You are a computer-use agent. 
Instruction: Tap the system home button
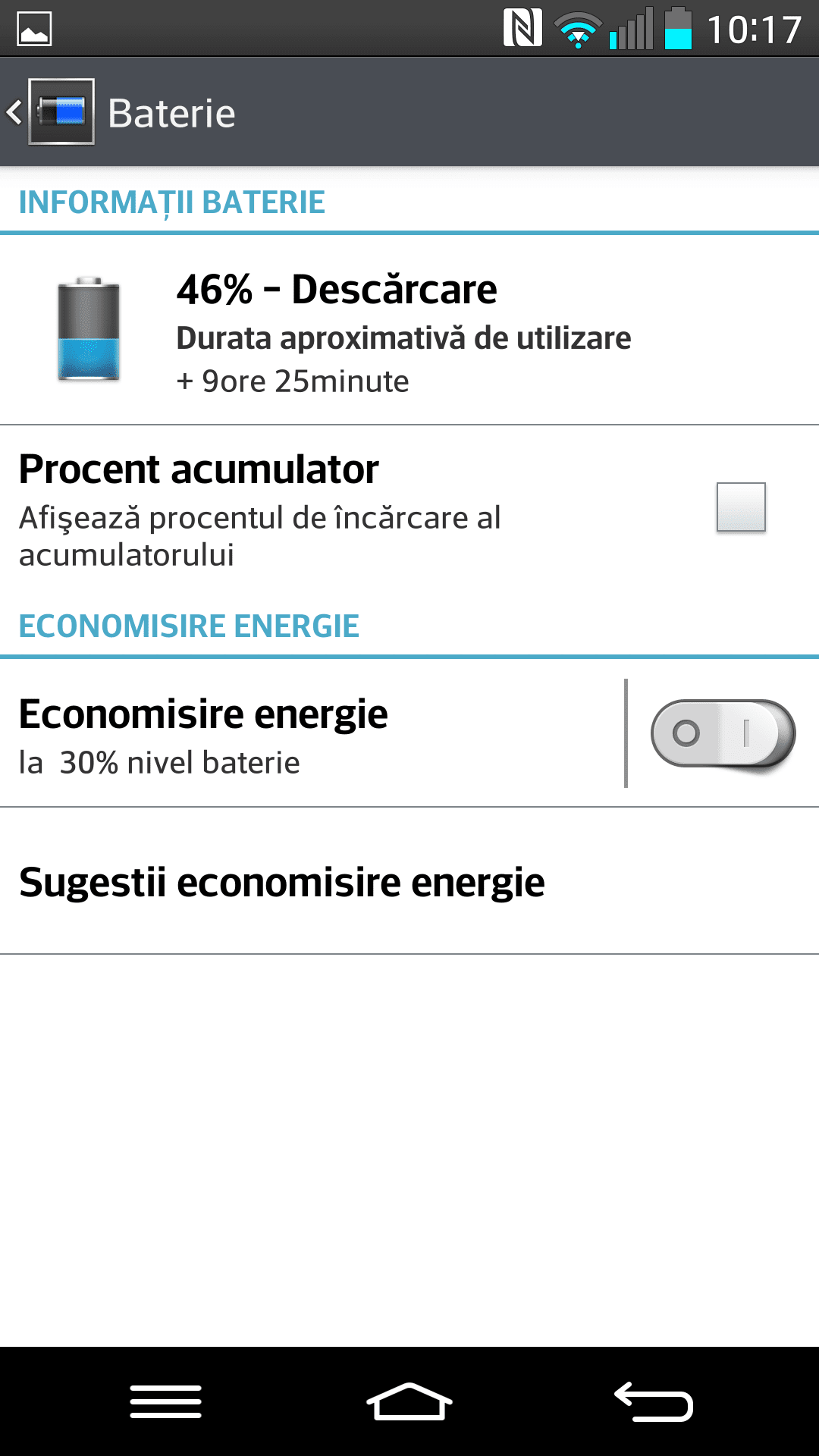click(x=409, y=1401)
